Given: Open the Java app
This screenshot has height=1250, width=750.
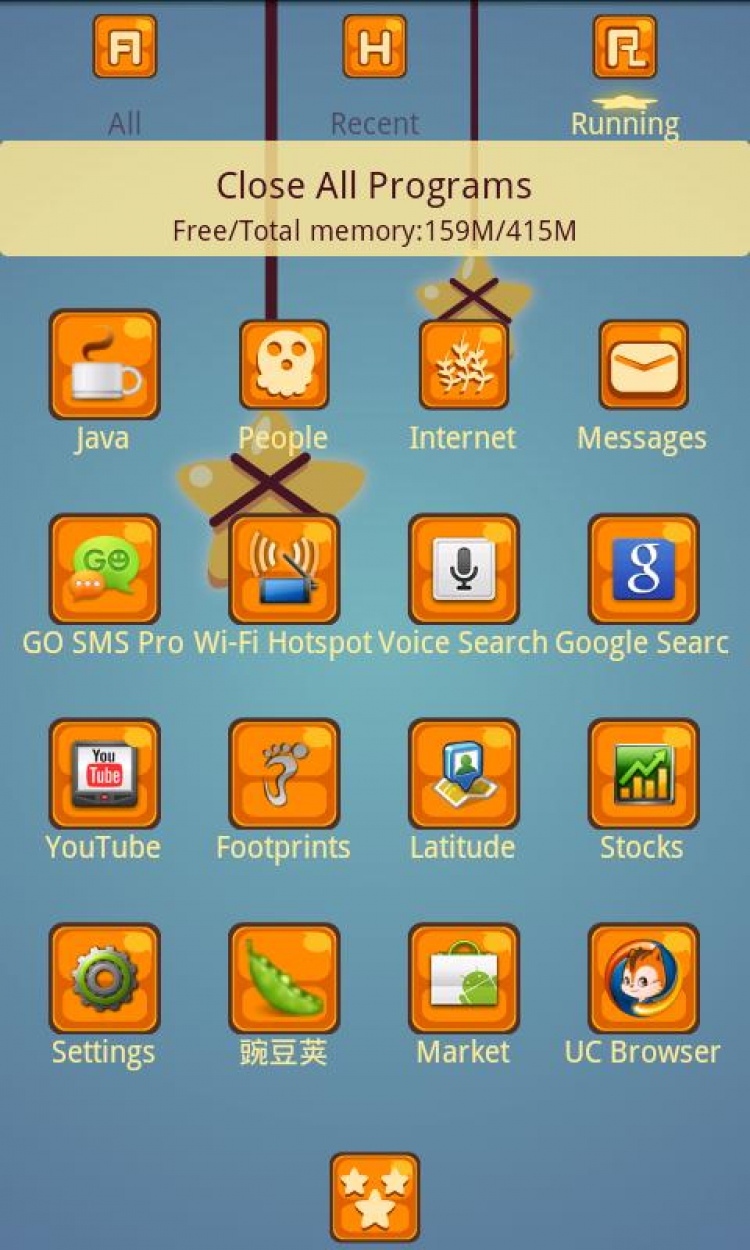Looking at the screenshot, I should tap(104, 365).
